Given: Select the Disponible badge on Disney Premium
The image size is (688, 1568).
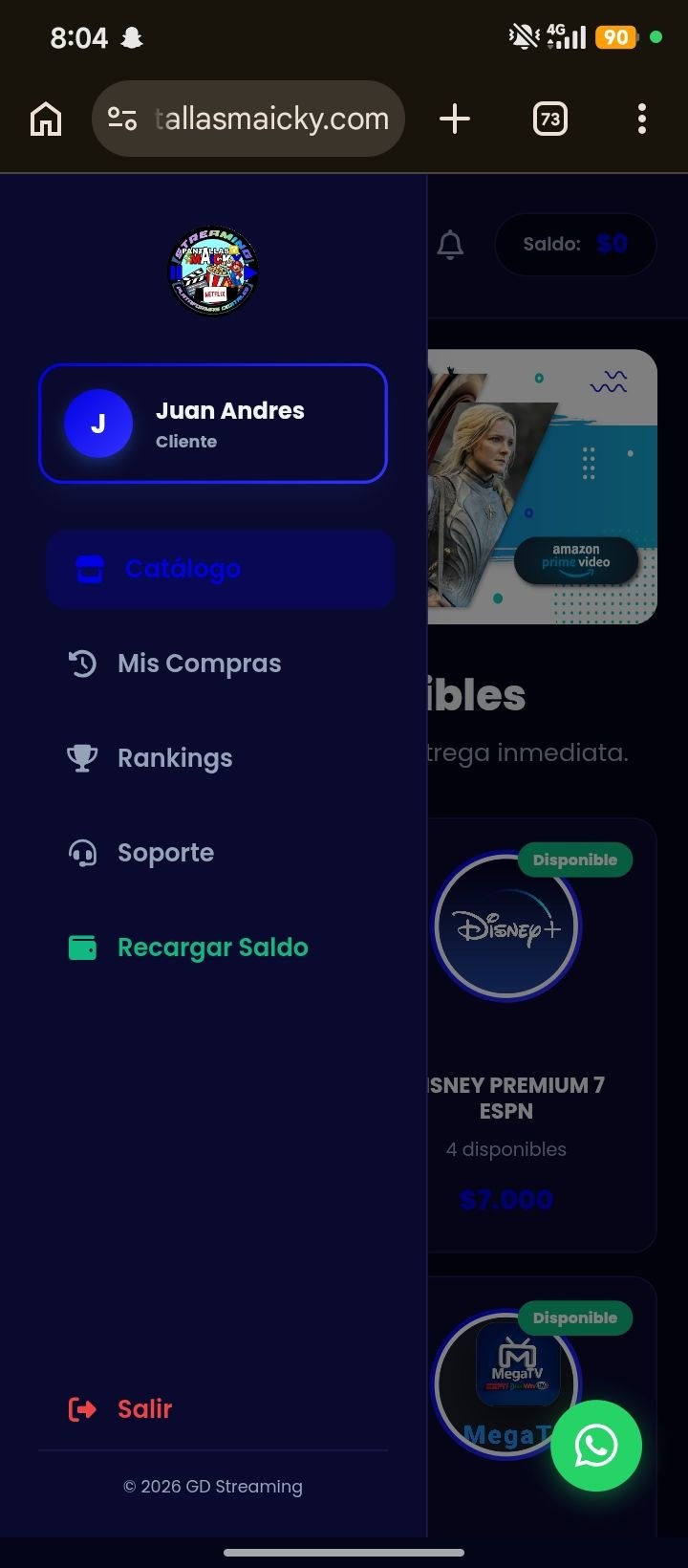Looking at the screenshot, I should [x=574, y=860].
